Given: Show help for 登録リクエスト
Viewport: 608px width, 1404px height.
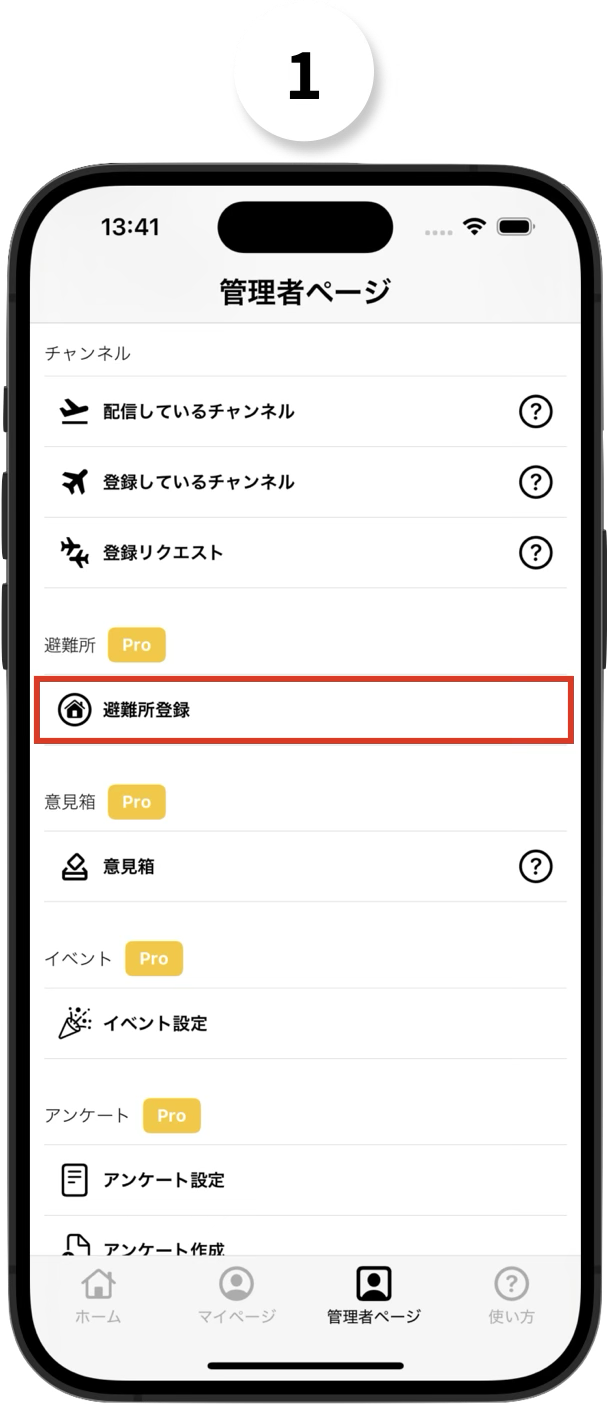Looking at the screenshot, I should [x=536, y=552].
